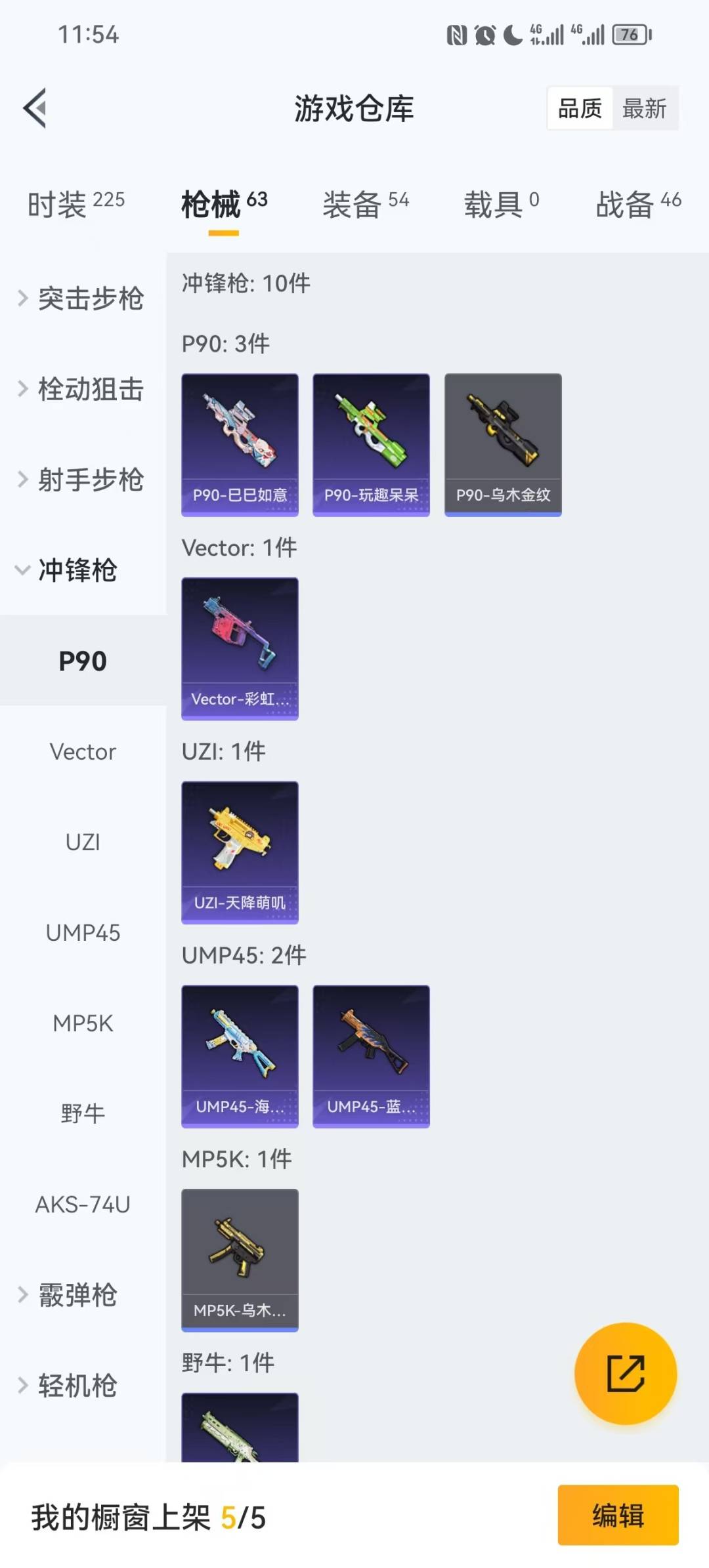Image resolution: width=709 pixels, height=1568 pixels.
Task: Switch to the 装备 tab
Action: pyautogui.click(x=365, y=204)
